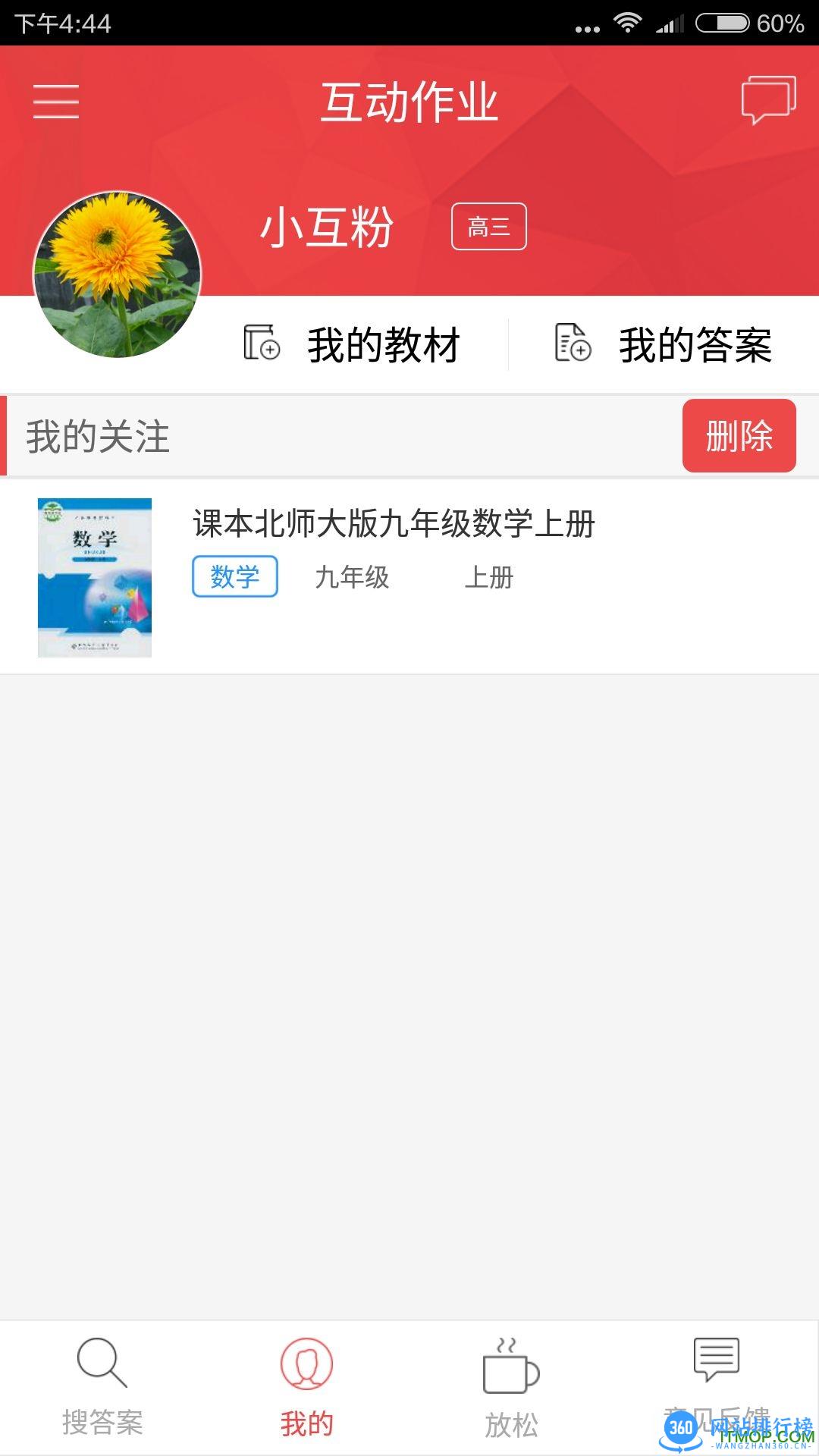Viewport: 819px width, 1456px height.
Task: Open 我的答案 answers
Action: (664, 344)
